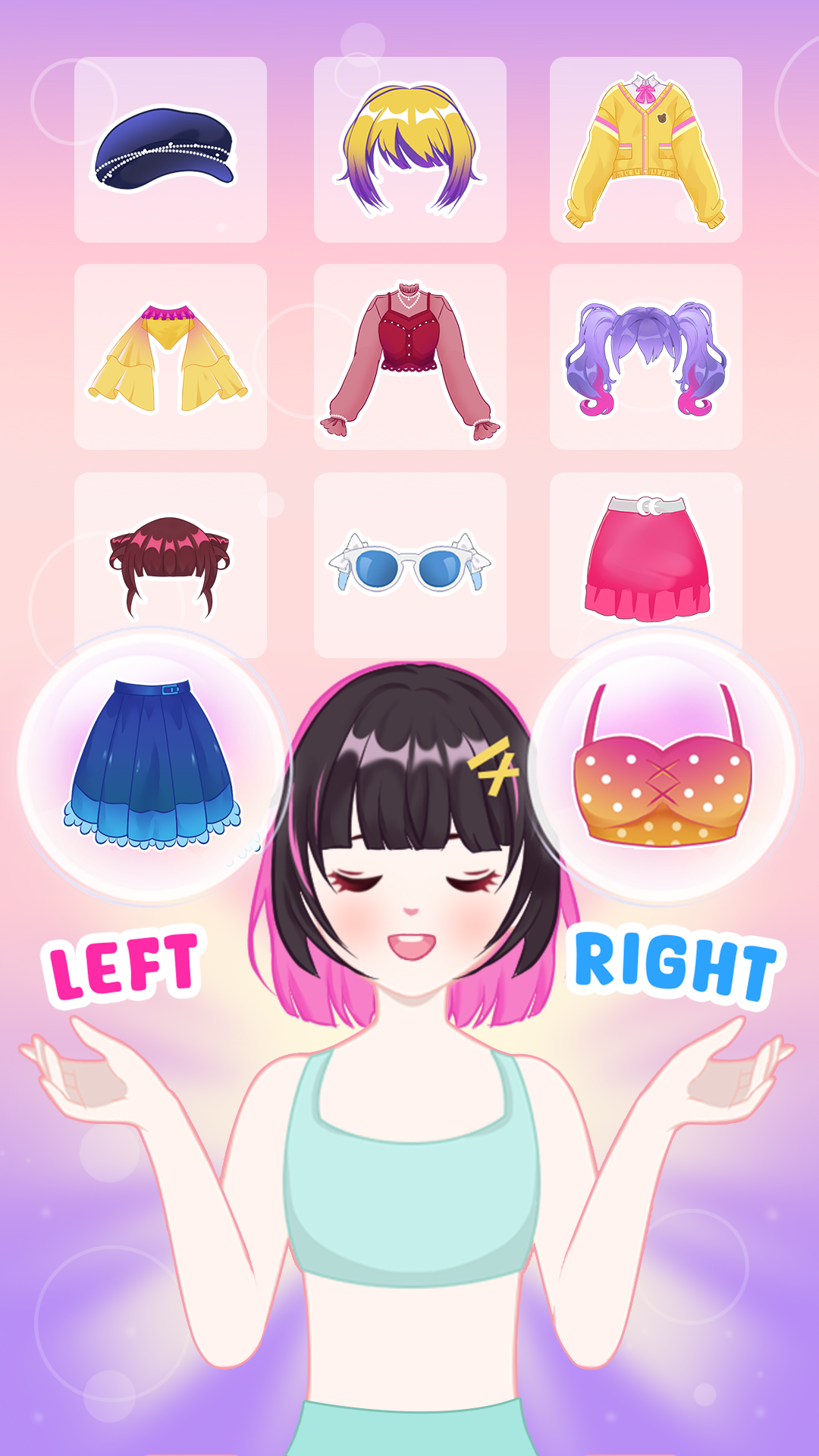Choose the blonde-purple ombre wig

[x=409, y=148]
